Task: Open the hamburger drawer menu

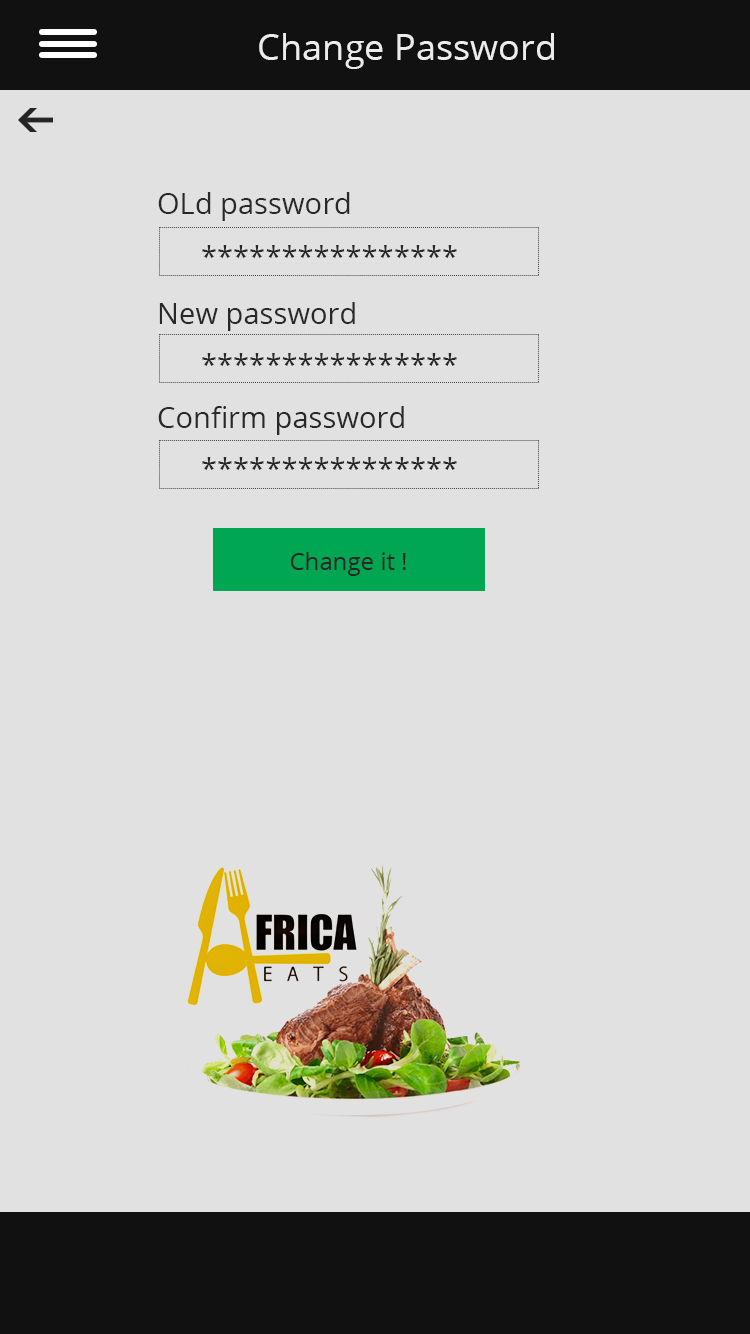Action: [68, 44]
